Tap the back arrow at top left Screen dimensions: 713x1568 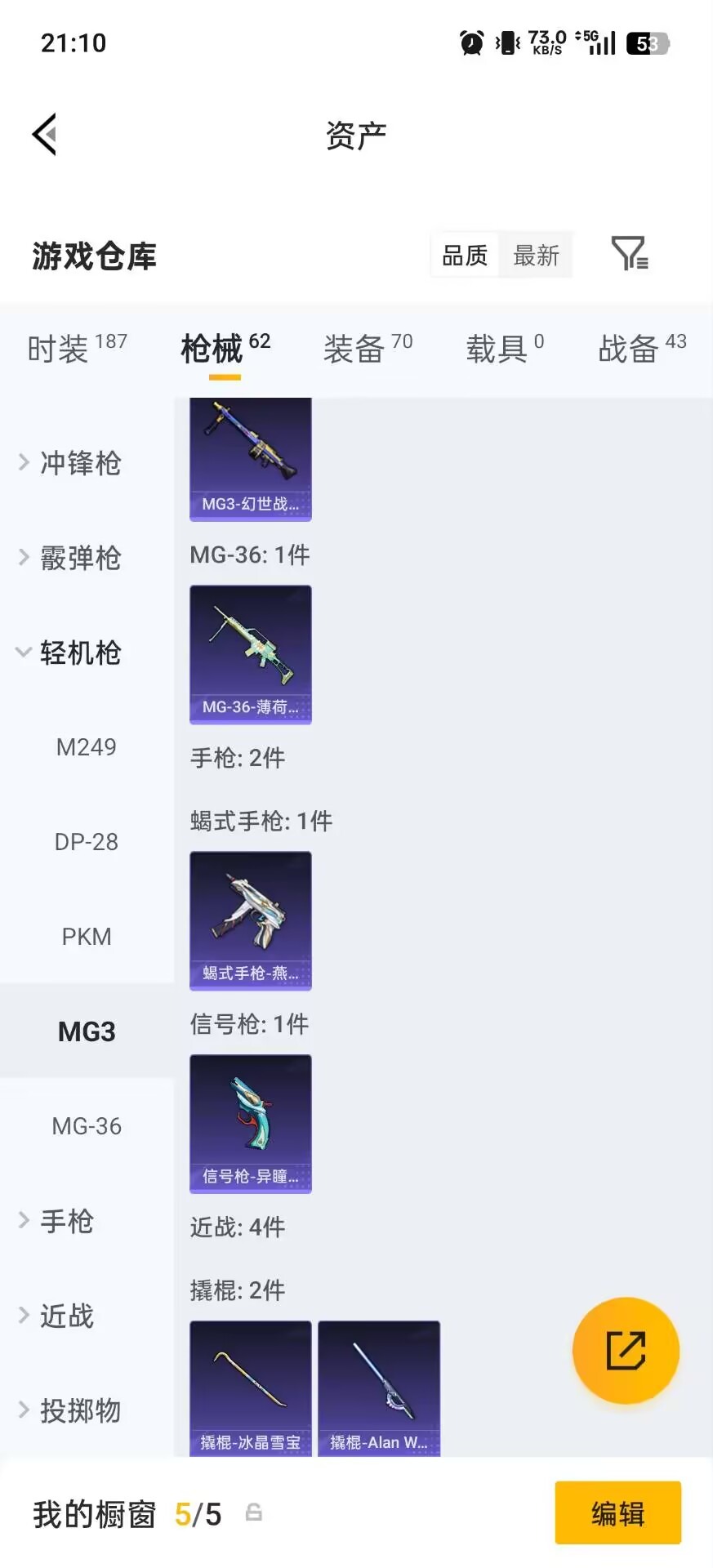click(44, 133)
